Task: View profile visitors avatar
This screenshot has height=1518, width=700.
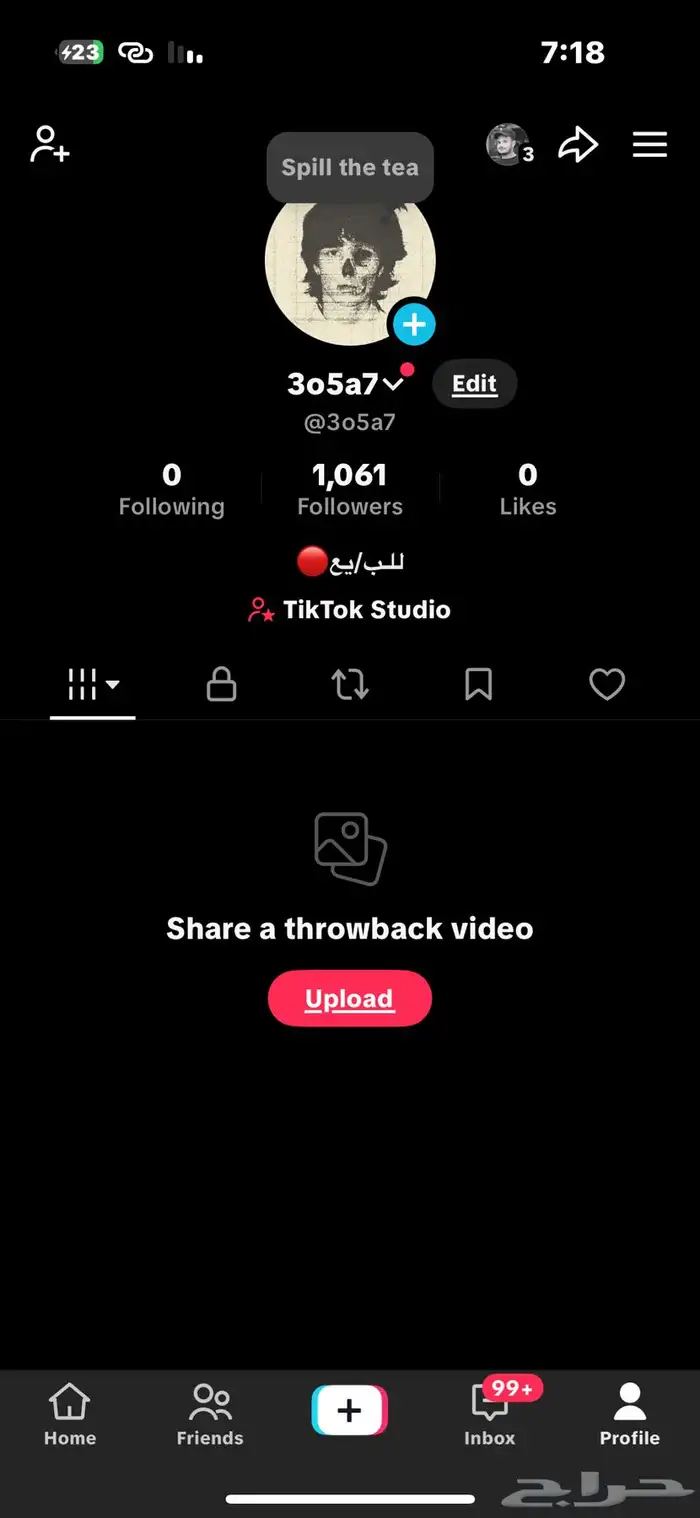Action: coord(508,145)
